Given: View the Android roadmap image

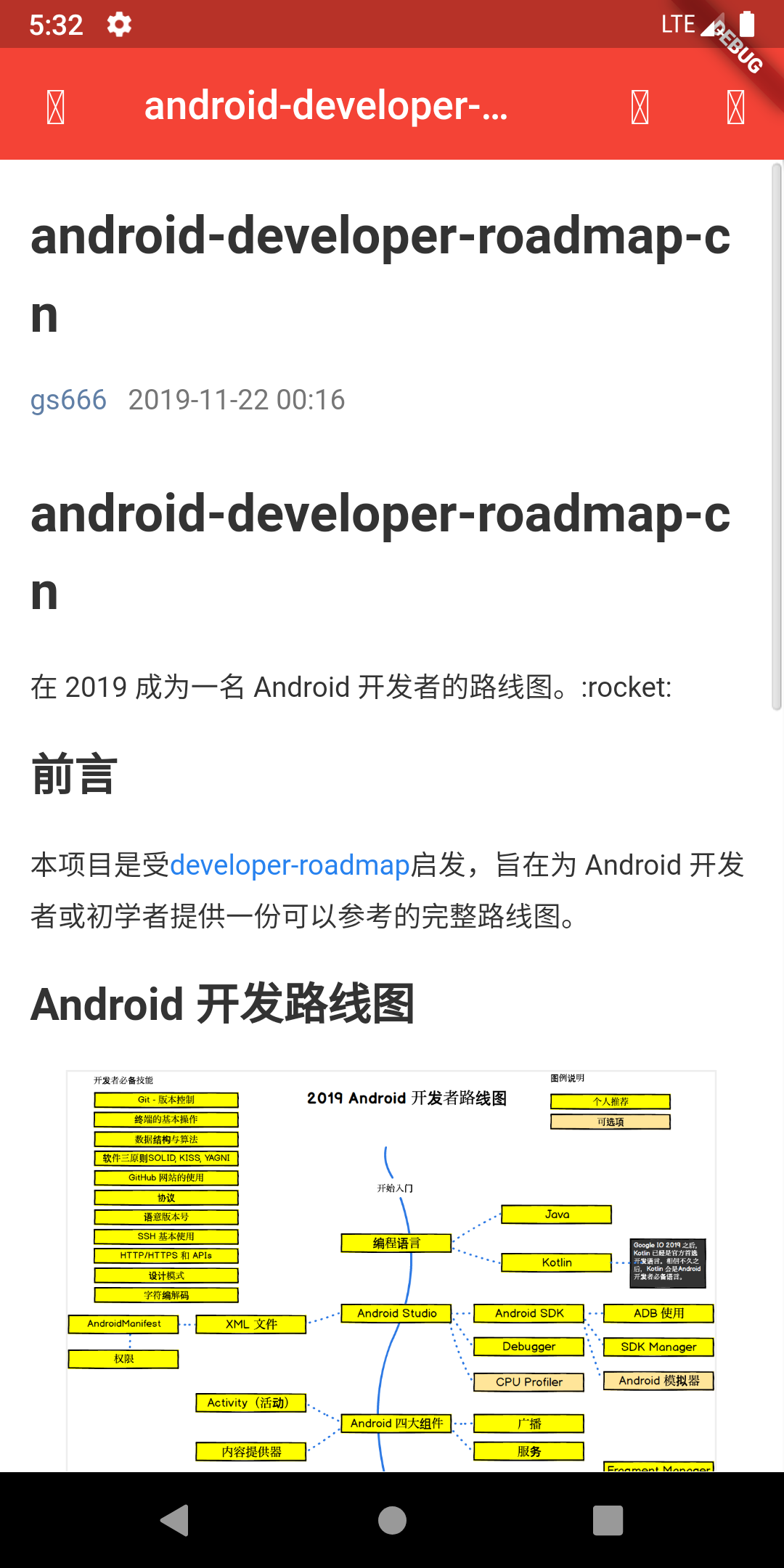Looking at the screenshot, I should coord(391,1270).
